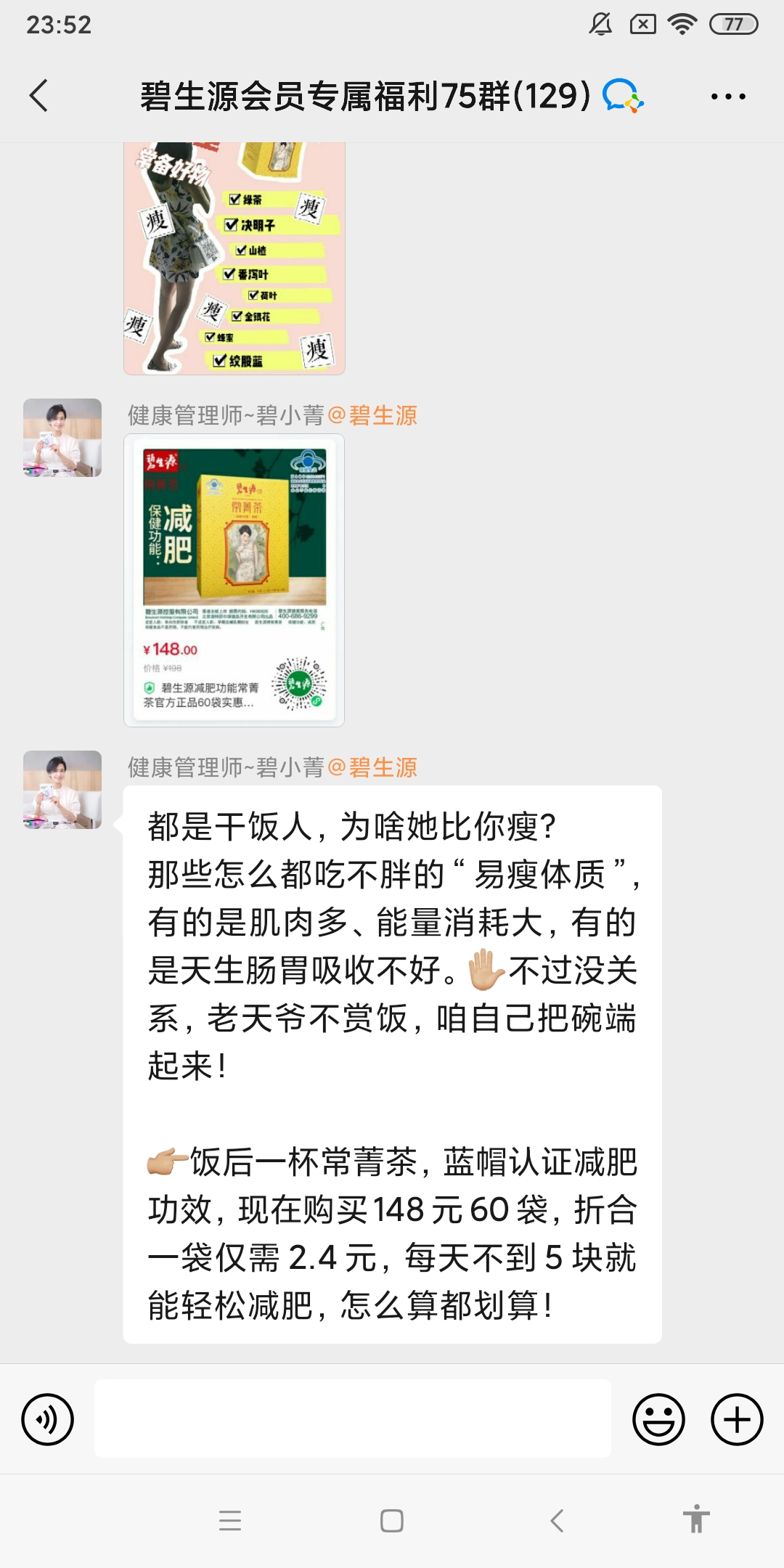Screen dimensions: 784x1568
Task: Open sender avatar beside the product card
Action: coord(62,438)
